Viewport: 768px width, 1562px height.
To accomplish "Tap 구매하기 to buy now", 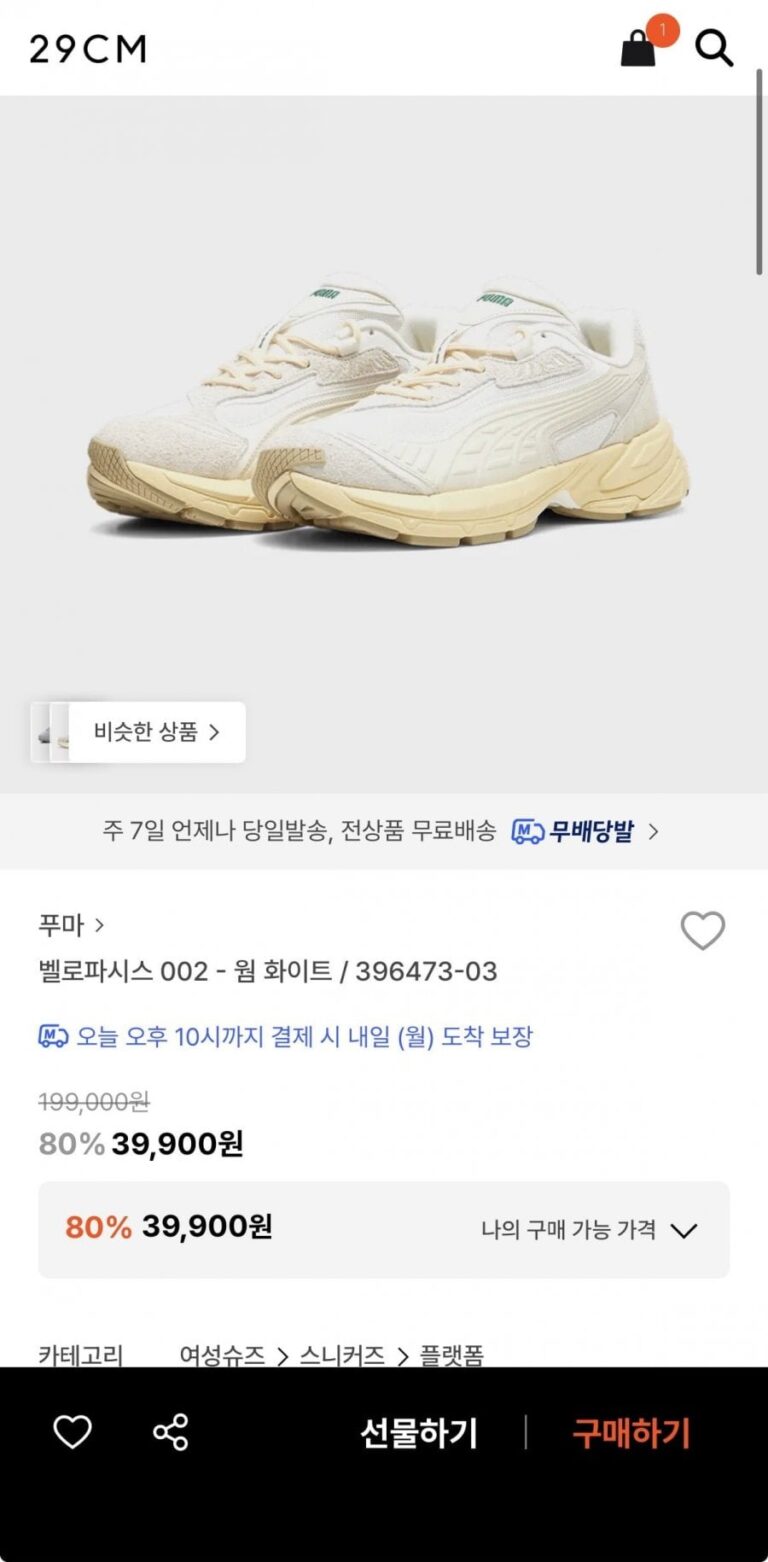I will point(631,1433).
